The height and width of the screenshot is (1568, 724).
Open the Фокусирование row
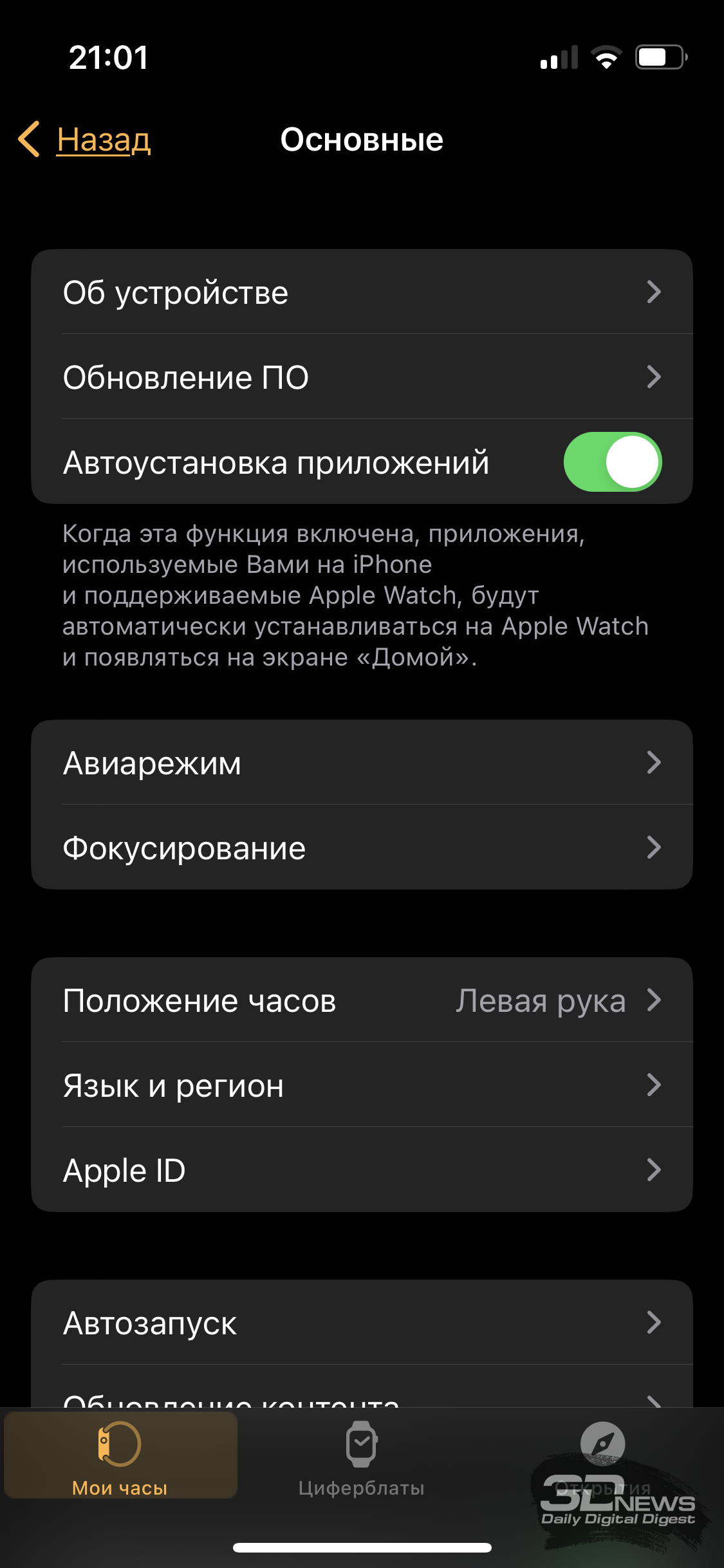(362, 847)
